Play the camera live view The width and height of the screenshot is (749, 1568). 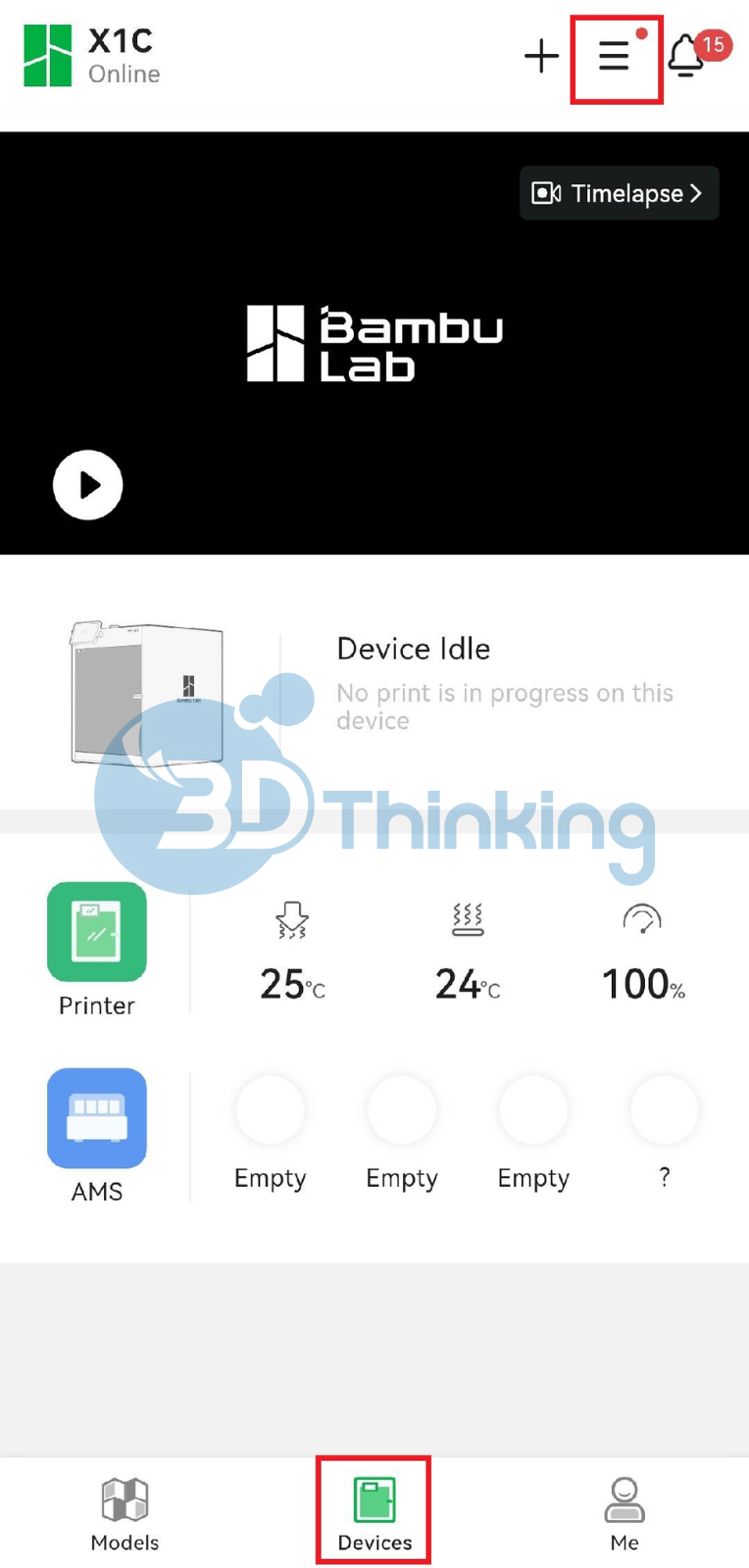[x=88, y=485]
